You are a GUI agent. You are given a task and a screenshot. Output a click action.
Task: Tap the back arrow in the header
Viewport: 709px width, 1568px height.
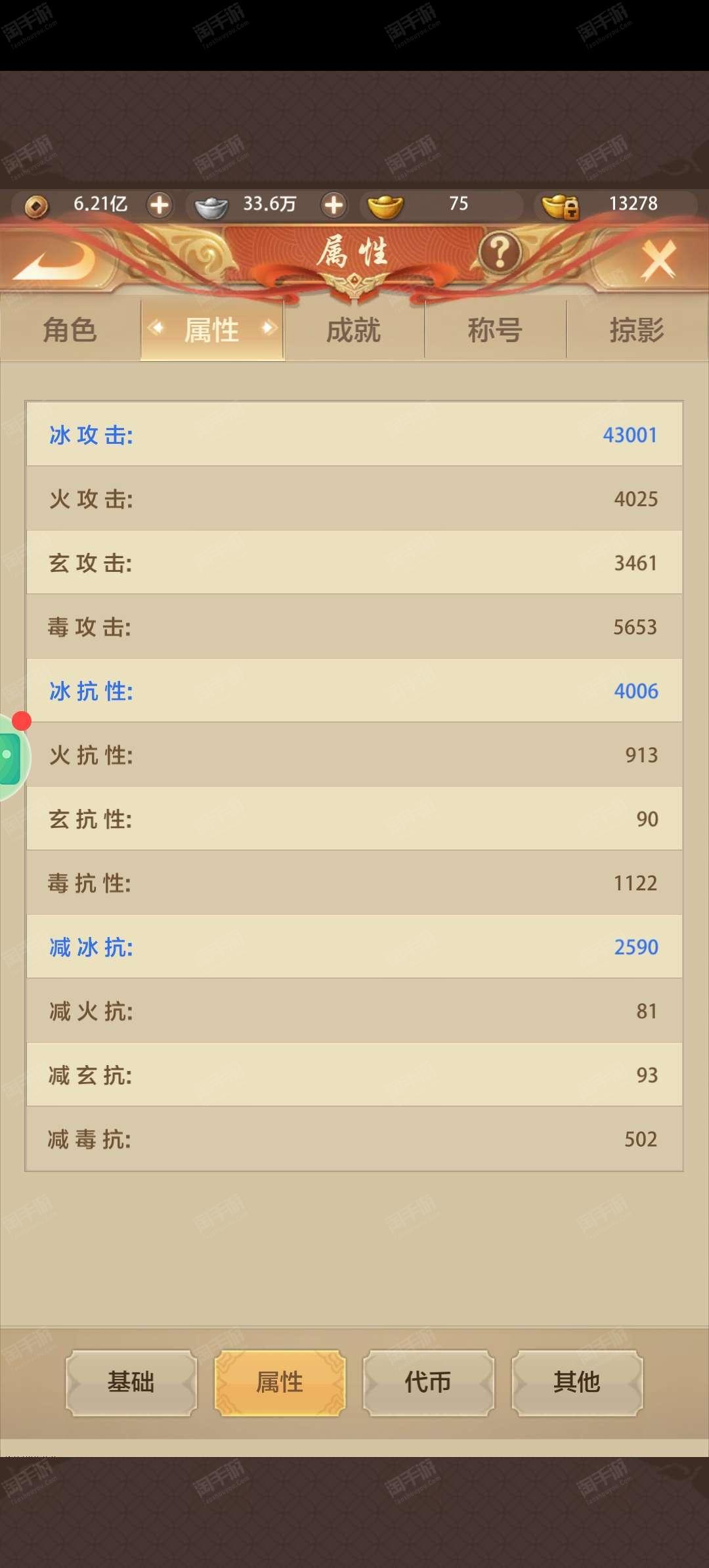55,260
